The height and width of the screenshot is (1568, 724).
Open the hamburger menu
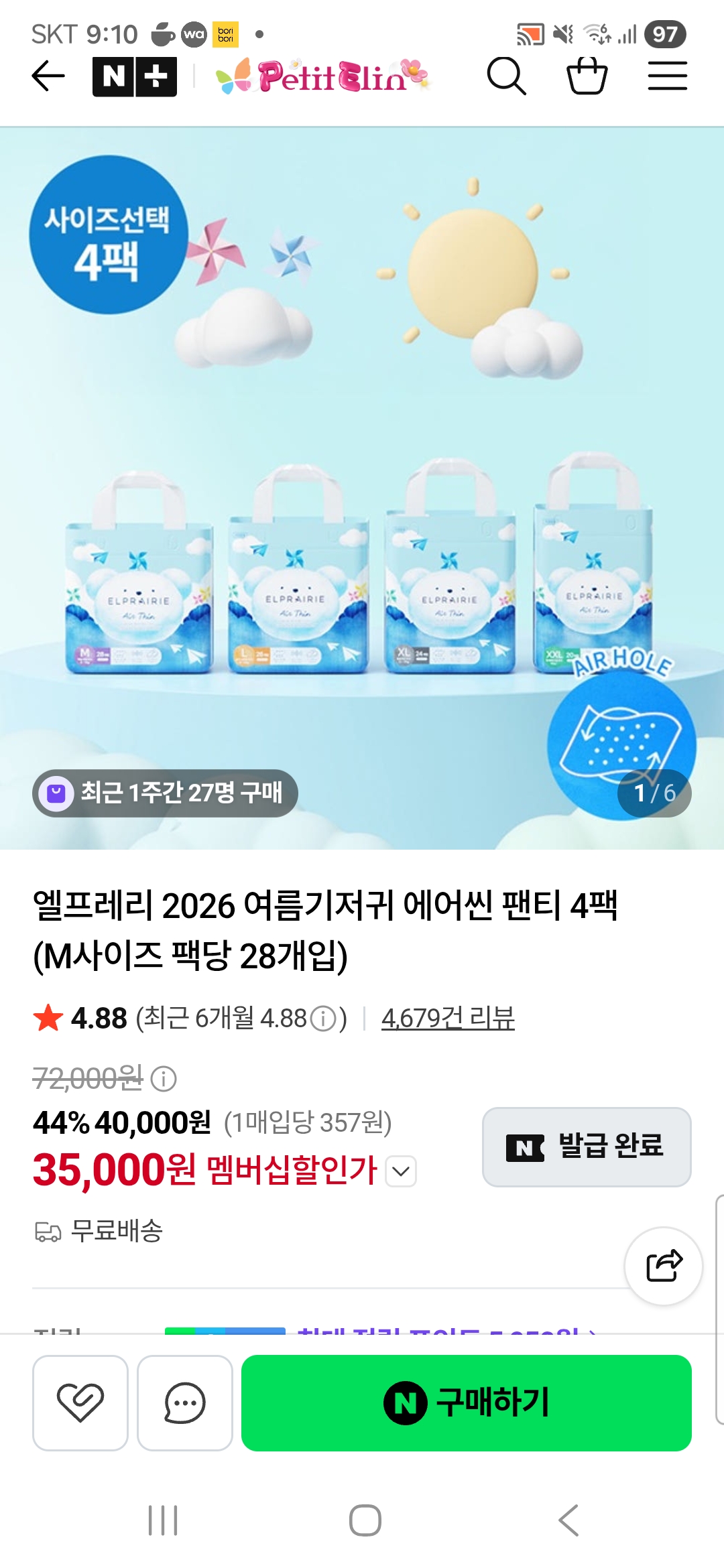[668, 76]
